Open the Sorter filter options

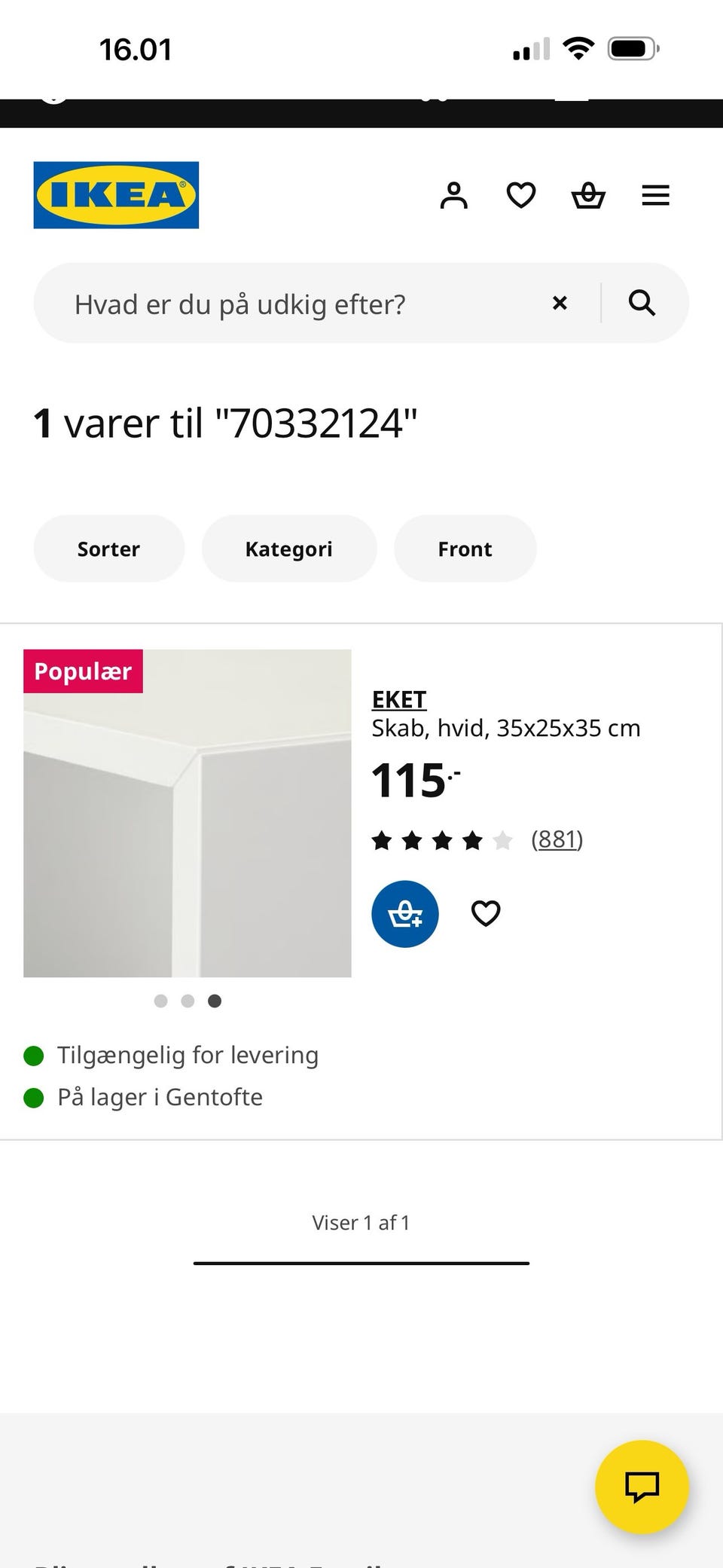click(108, 549)
